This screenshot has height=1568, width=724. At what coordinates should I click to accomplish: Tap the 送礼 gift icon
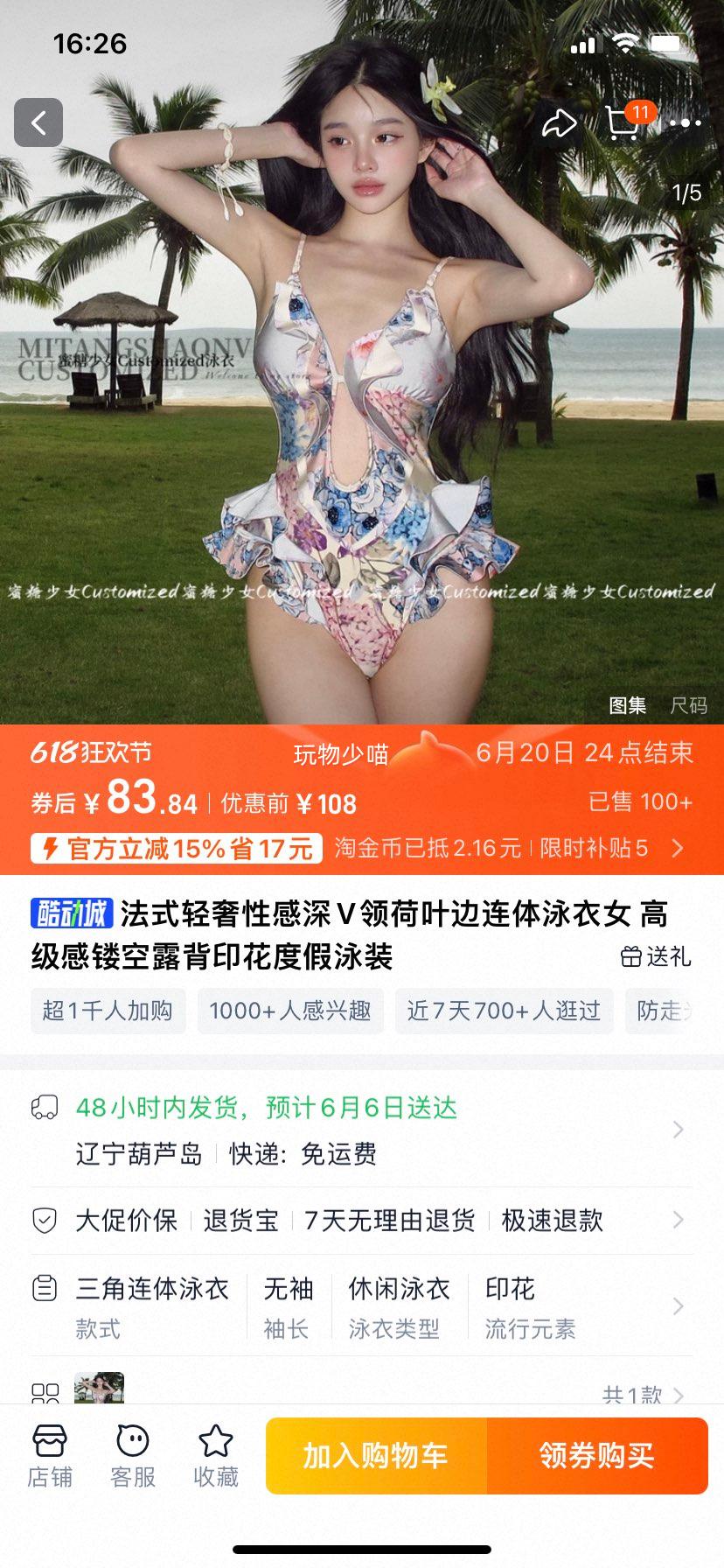[633, 956]
